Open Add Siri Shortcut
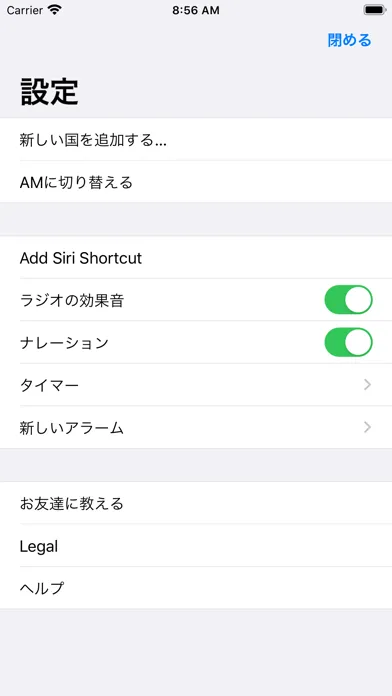 (196, 258)
